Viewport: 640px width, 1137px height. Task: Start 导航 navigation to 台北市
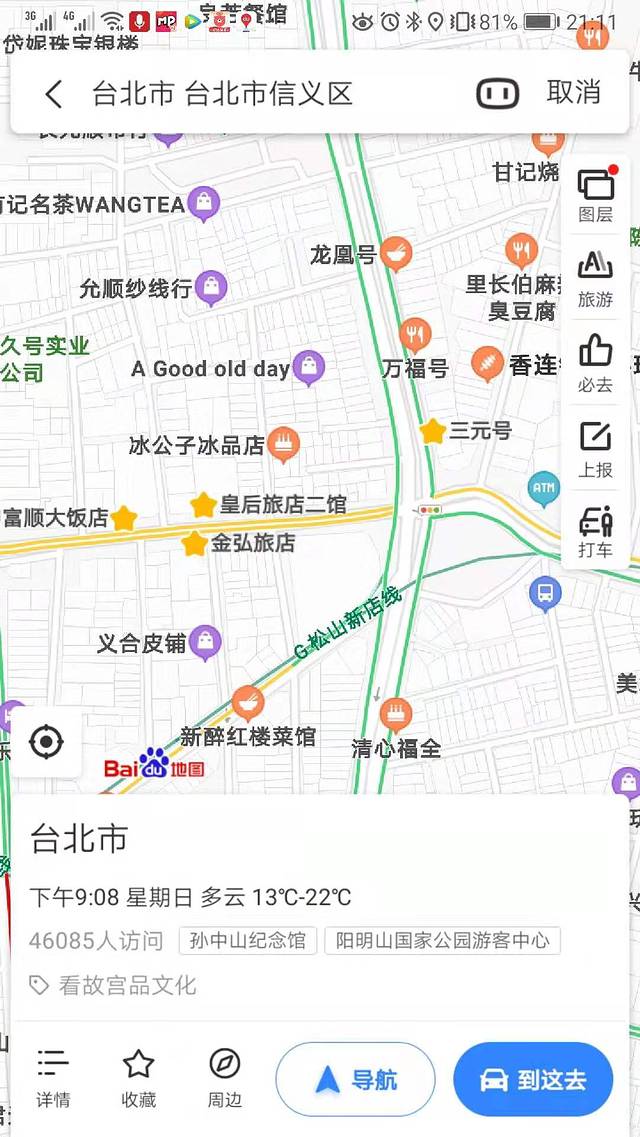pos(356,1080)
